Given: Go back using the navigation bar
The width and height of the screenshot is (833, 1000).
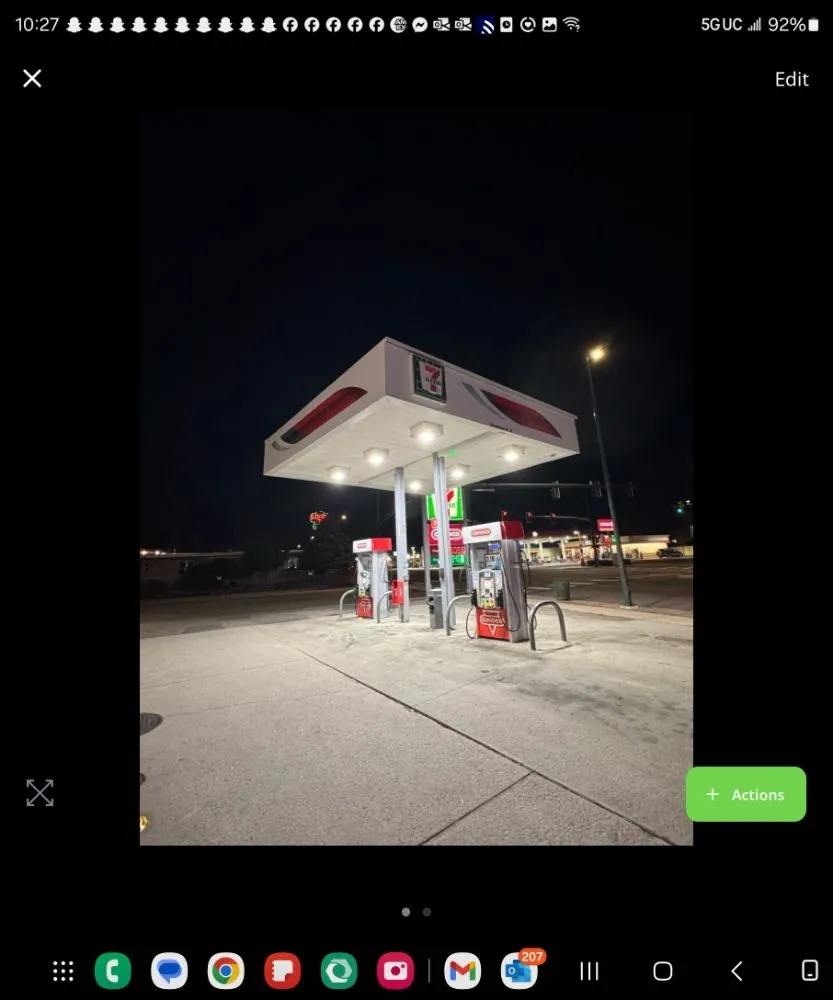Looking at the screenshot, I should [x=737, y=971].
